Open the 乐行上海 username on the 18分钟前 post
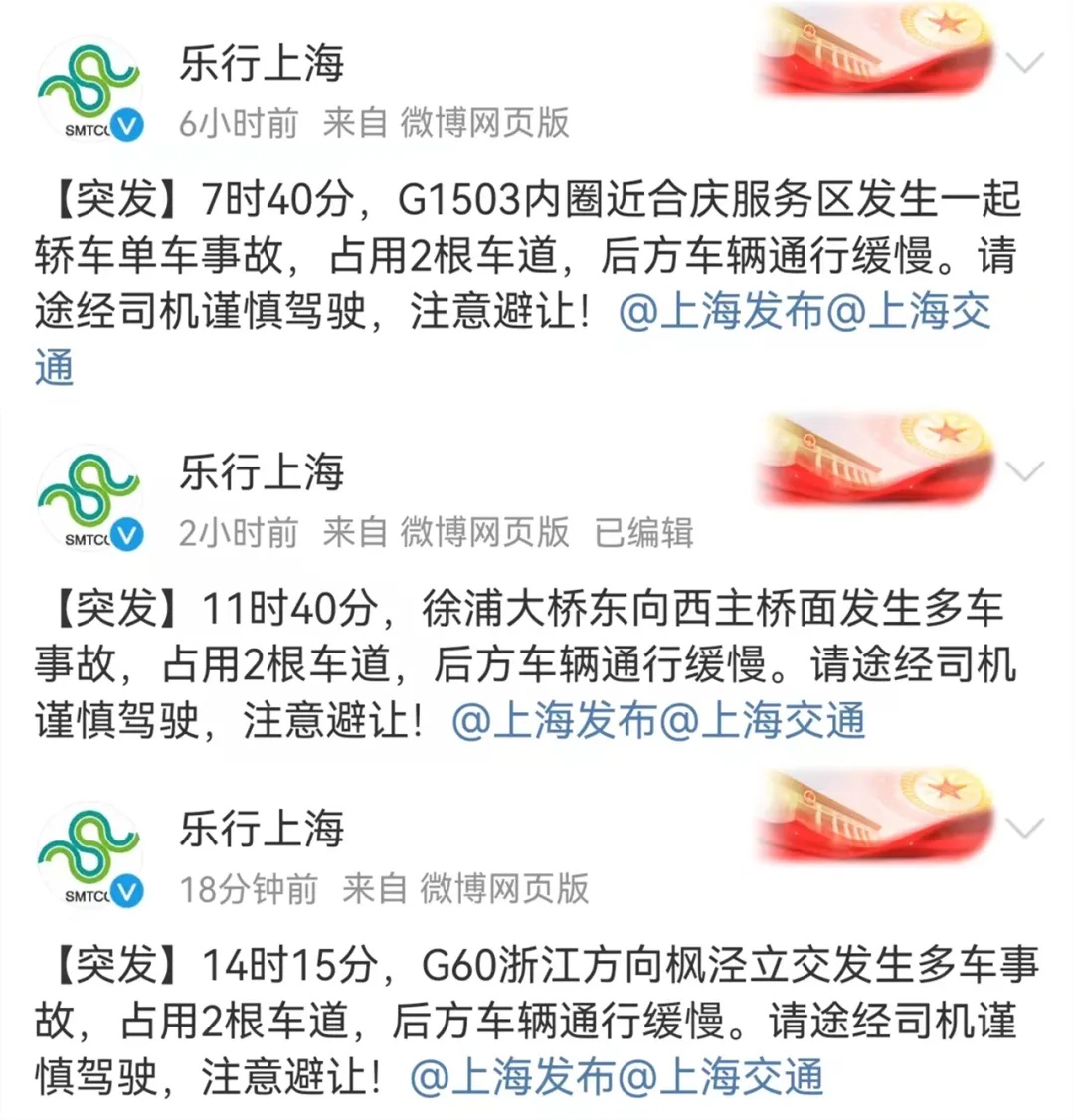The height and width of the screenshot is (1120, 1074). [262, 828]
